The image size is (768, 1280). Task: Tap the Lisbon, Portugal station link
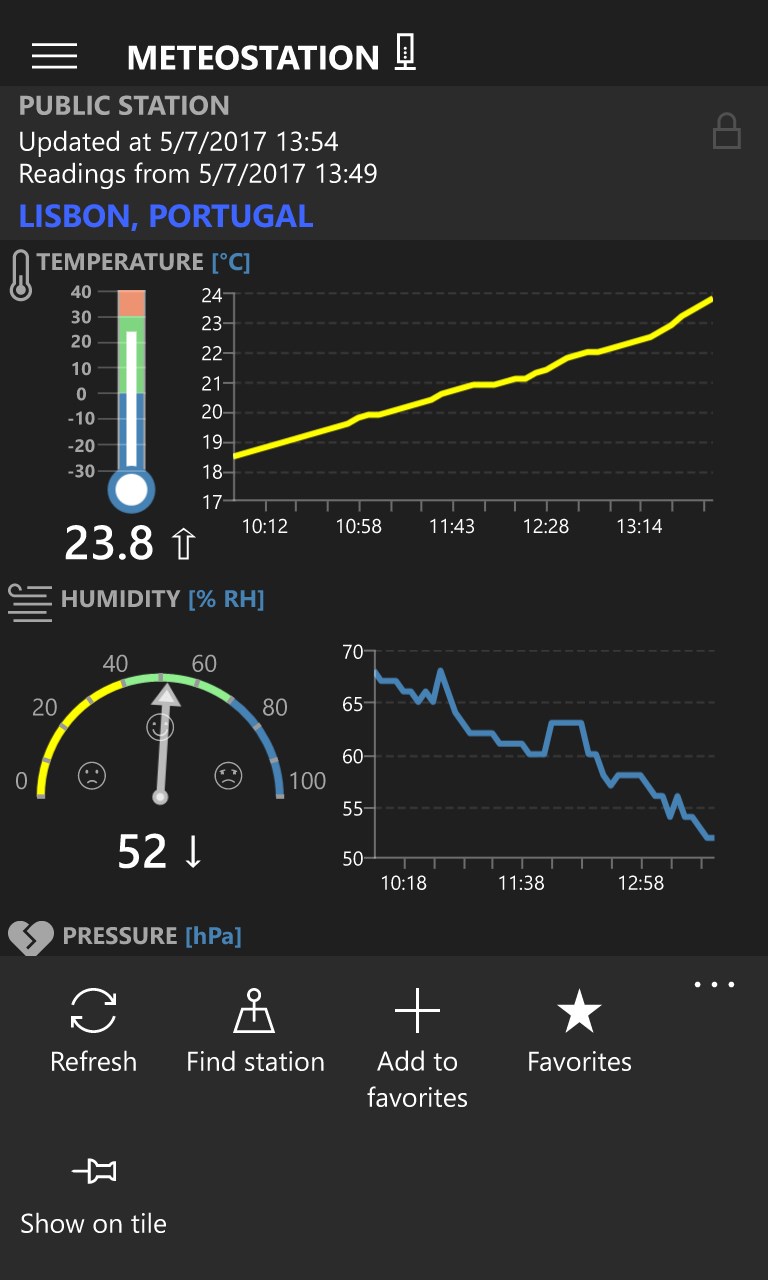tap(166, 216)
